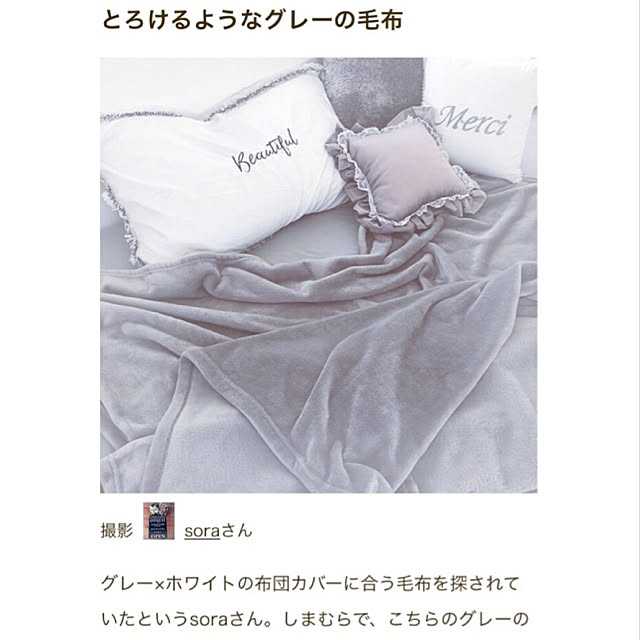Tap sora's avatar next to 撮影
Screen dimensions: 640x640
point(159,521)
